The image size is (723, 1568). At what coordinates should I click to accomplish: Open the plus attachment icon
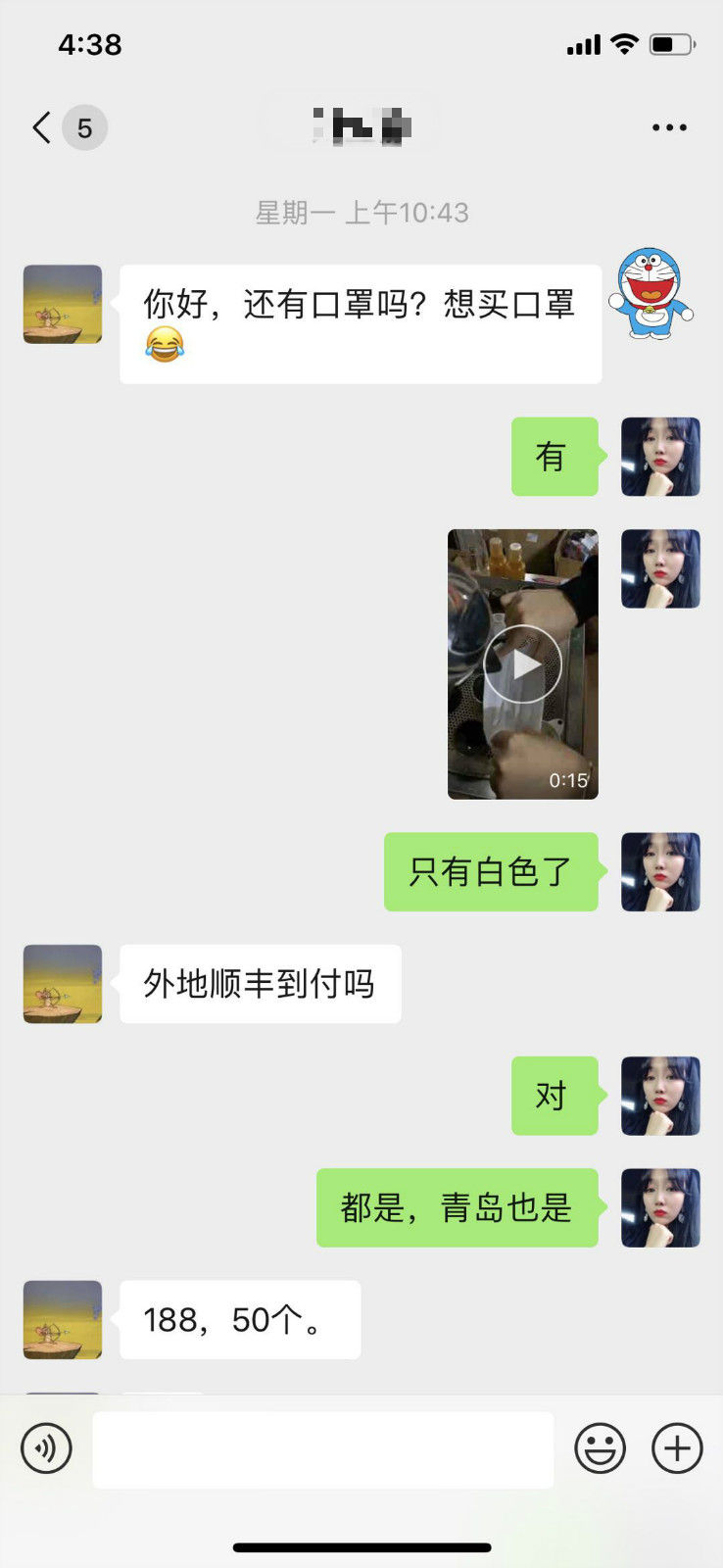point(676,1447)
